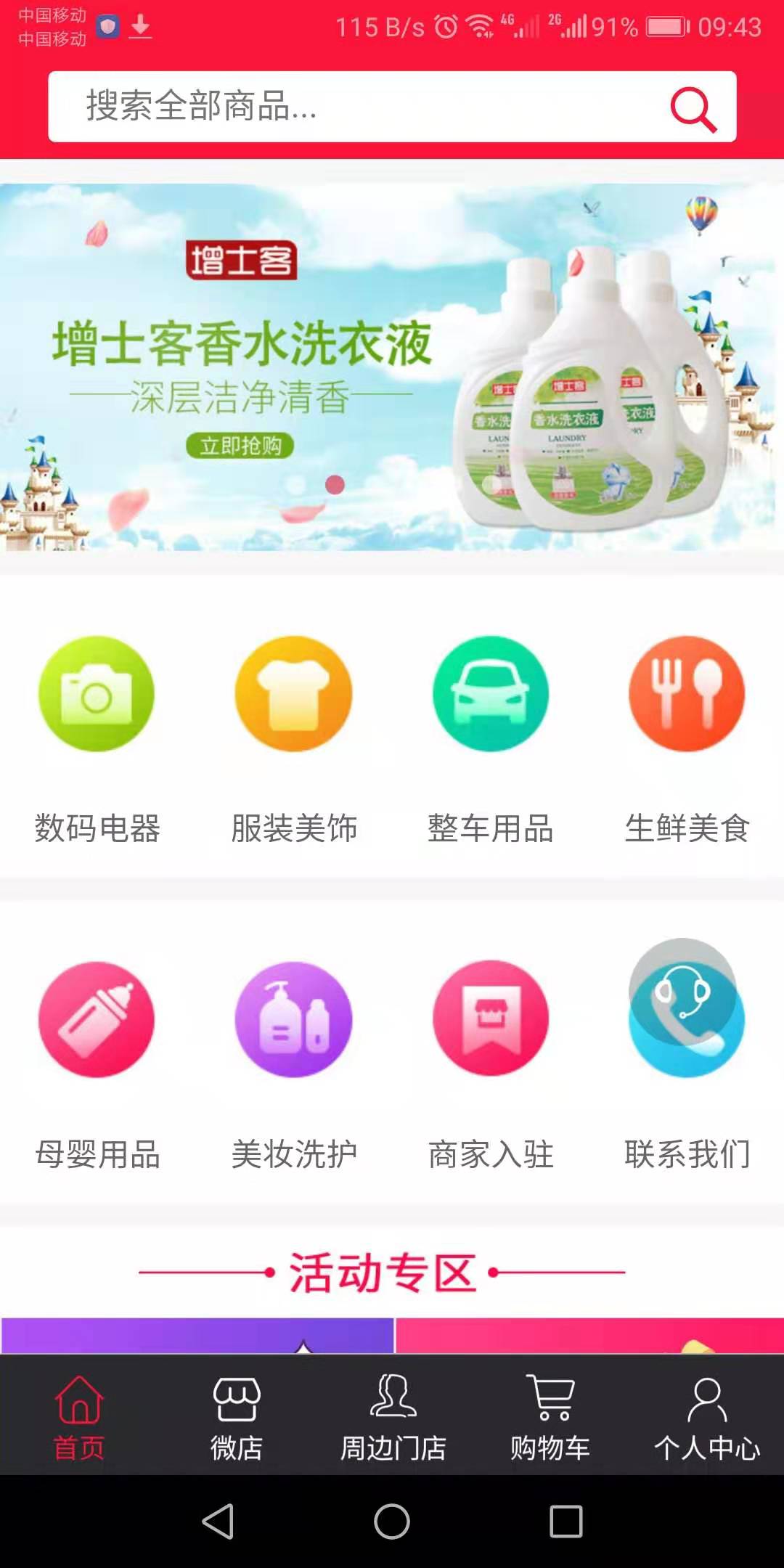Go to the 周边门店 tab
Image resolution: width=784 pixels, height=1568 pixels.
coord(393,1416)
